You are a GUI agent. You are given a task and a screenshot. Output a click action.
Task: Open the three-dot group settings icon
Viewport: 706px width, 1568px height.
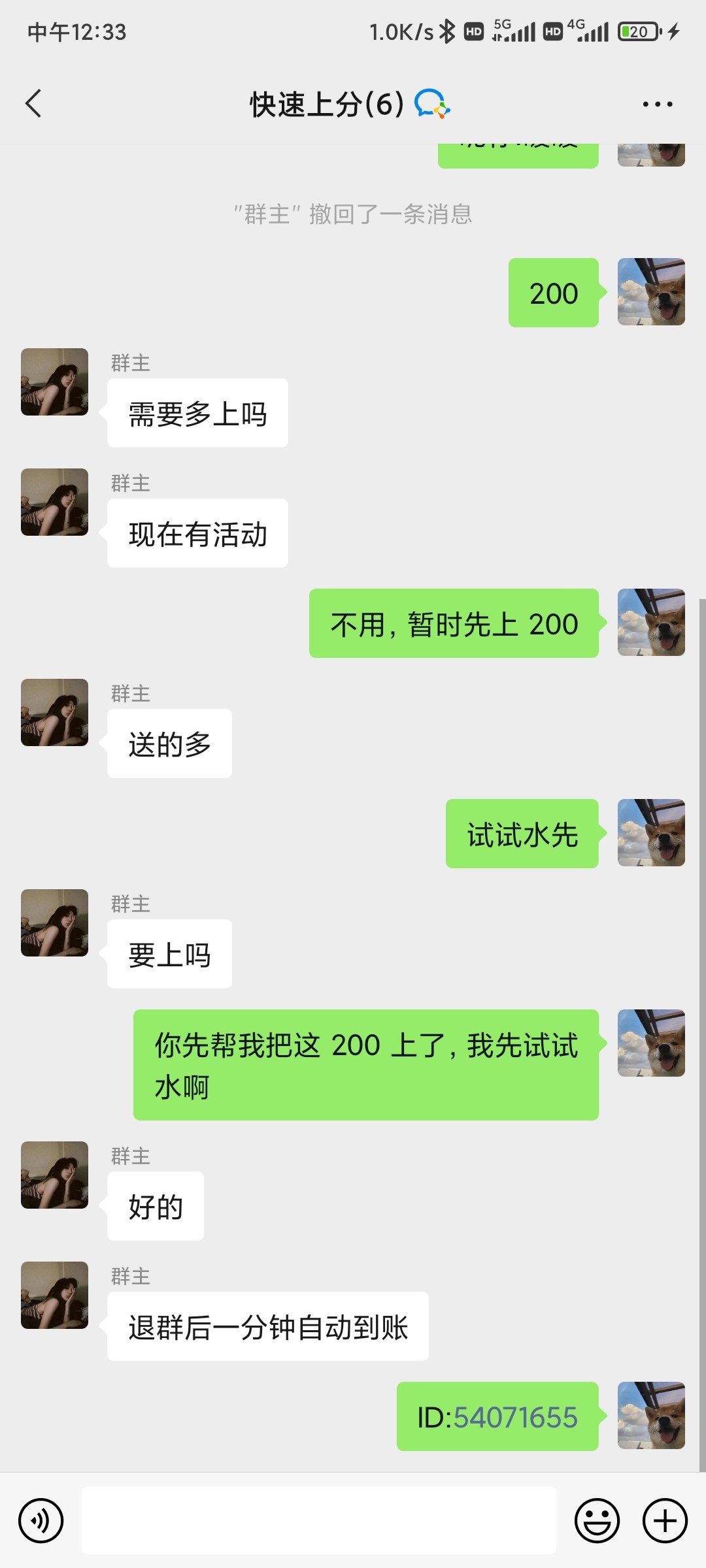657,104
